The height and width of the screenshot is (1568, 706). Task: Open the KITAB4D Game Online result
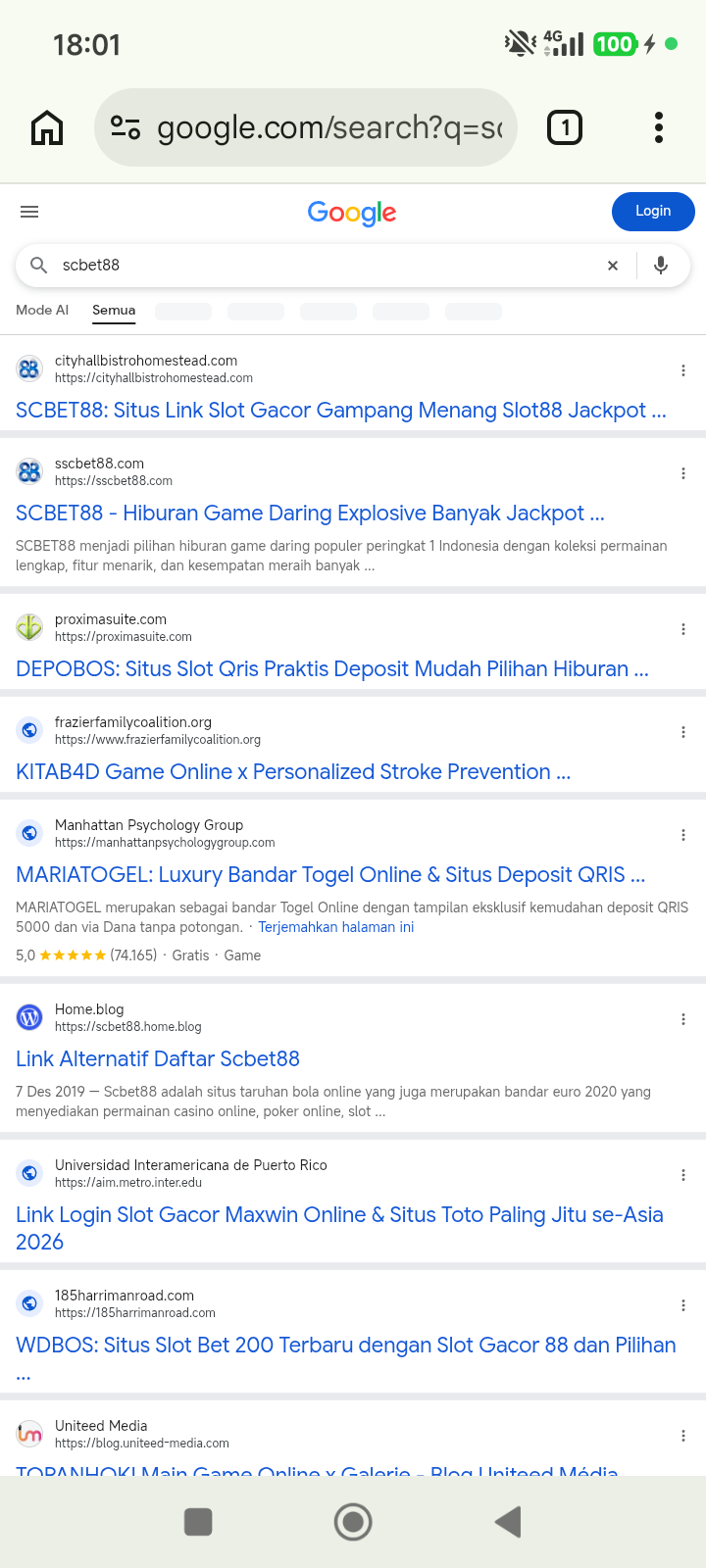point(293,771)
